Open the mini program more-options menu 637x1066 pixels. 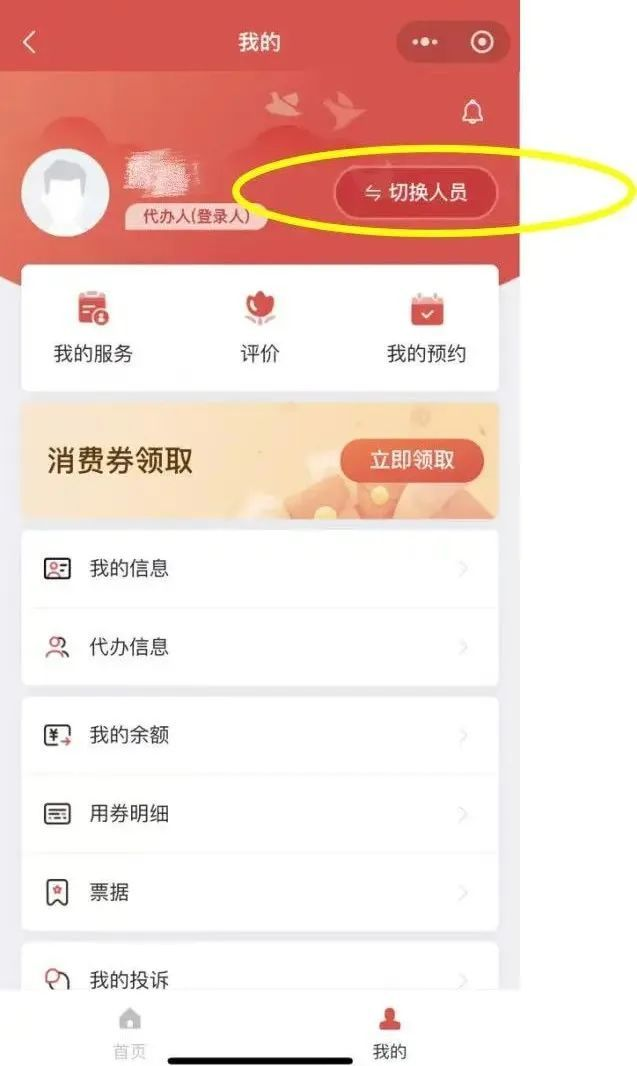tap(425, 42)
